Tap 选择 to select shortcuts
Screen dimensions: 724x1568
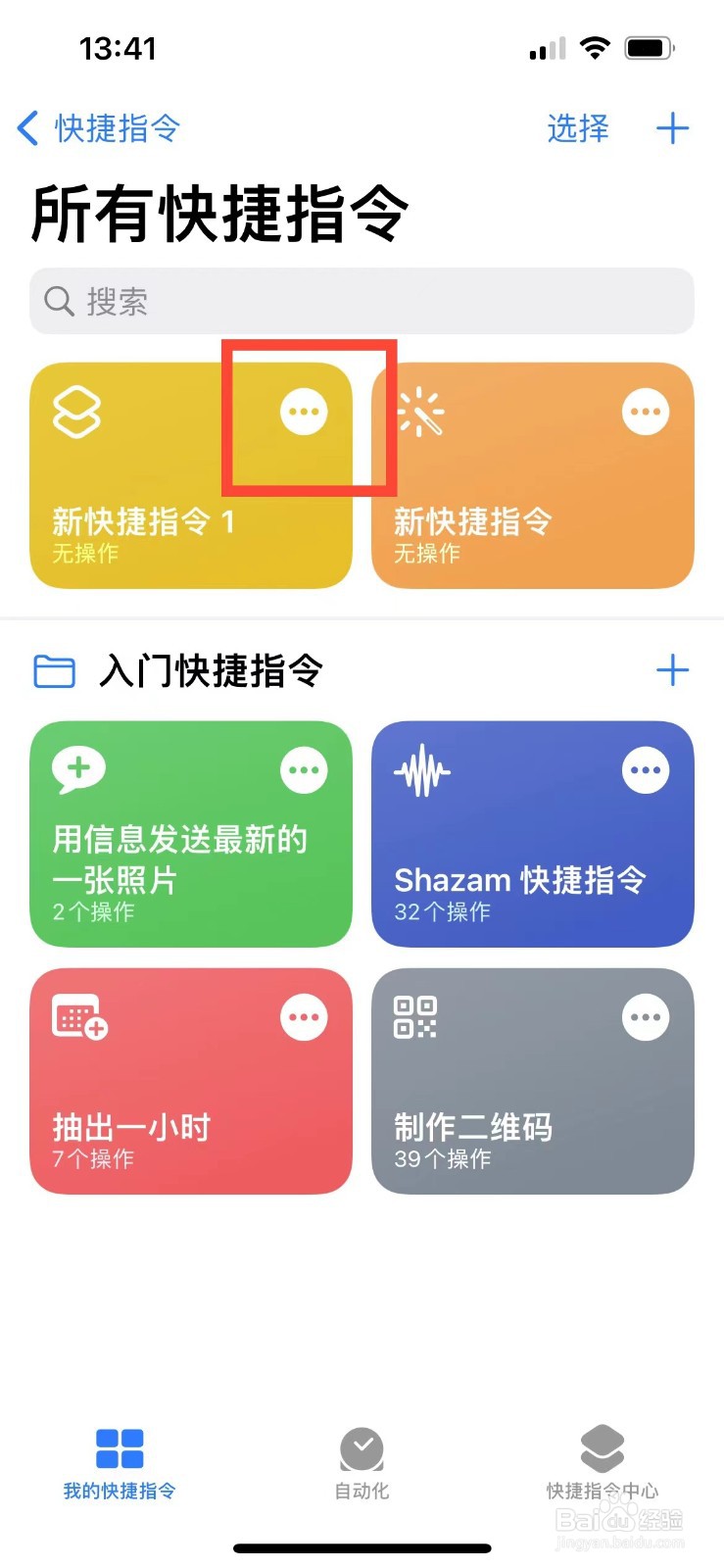pos(577,128)
